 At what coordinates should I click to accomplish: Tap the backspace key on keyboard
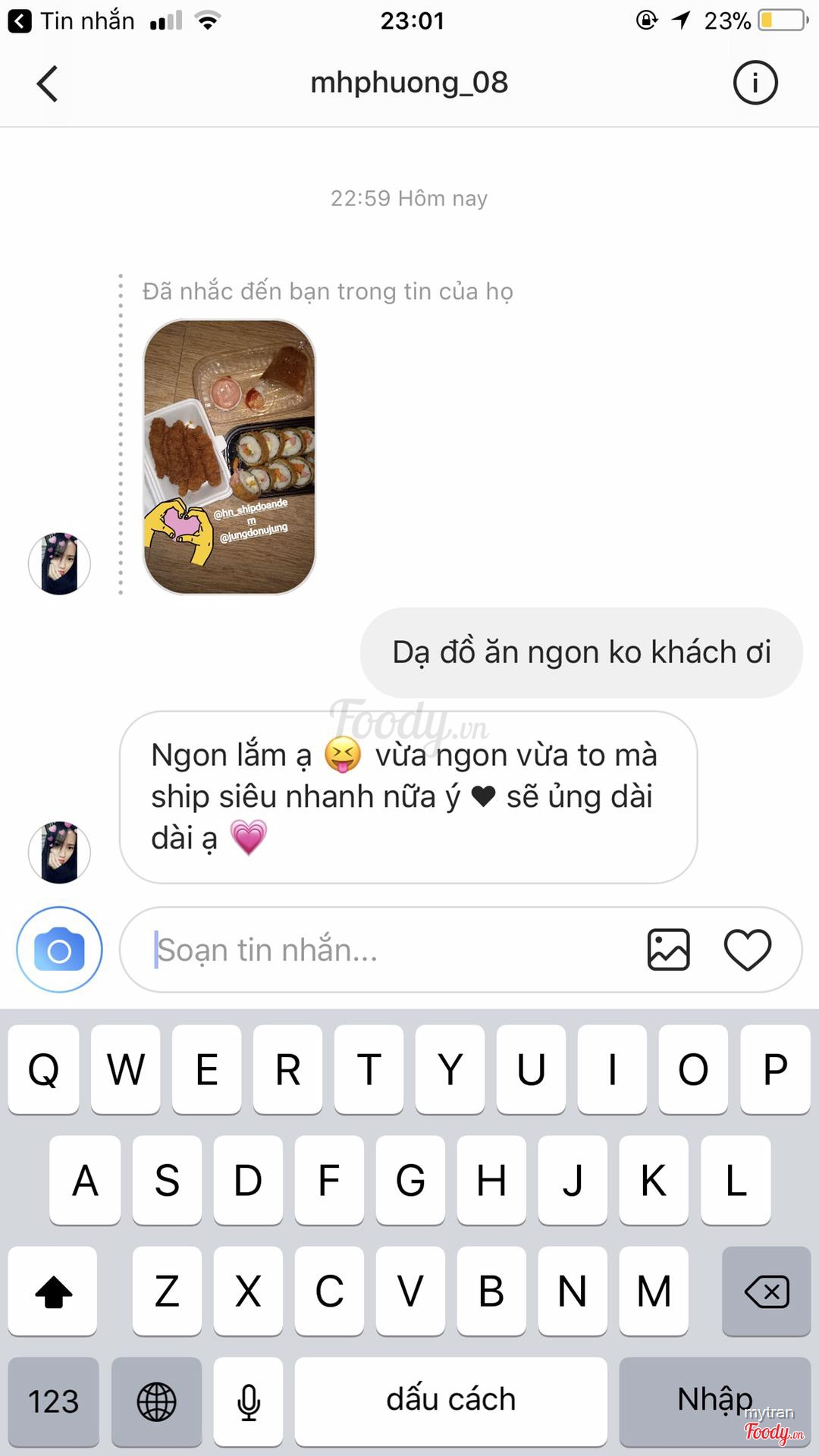click(766, 1291)
